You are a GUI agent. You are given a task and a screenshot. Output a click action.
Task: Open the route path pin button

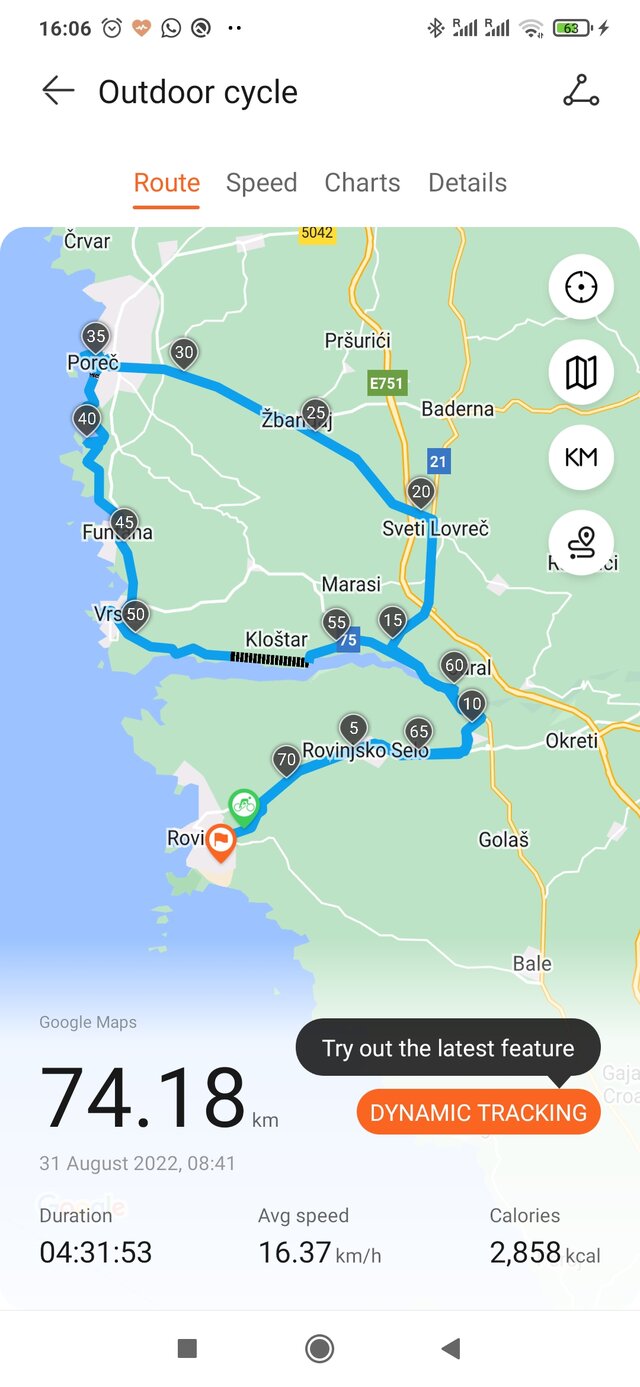[x=580, y=542]
